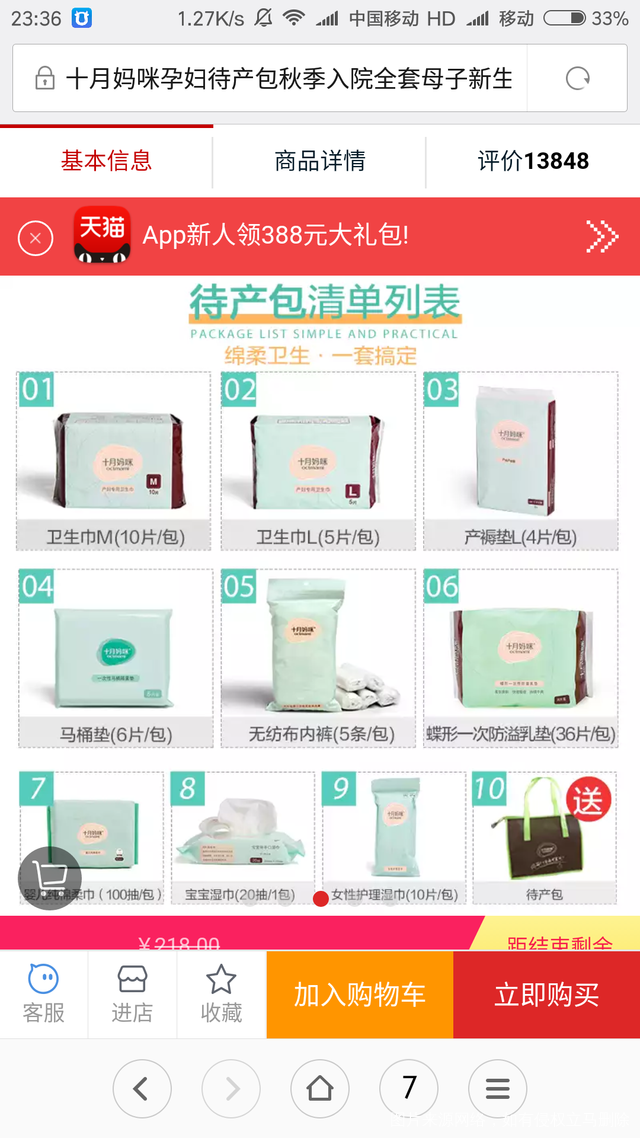Add the product to 收藏 favorites
This screenshot has height=1138, width=640.
[x=221, y=994]
